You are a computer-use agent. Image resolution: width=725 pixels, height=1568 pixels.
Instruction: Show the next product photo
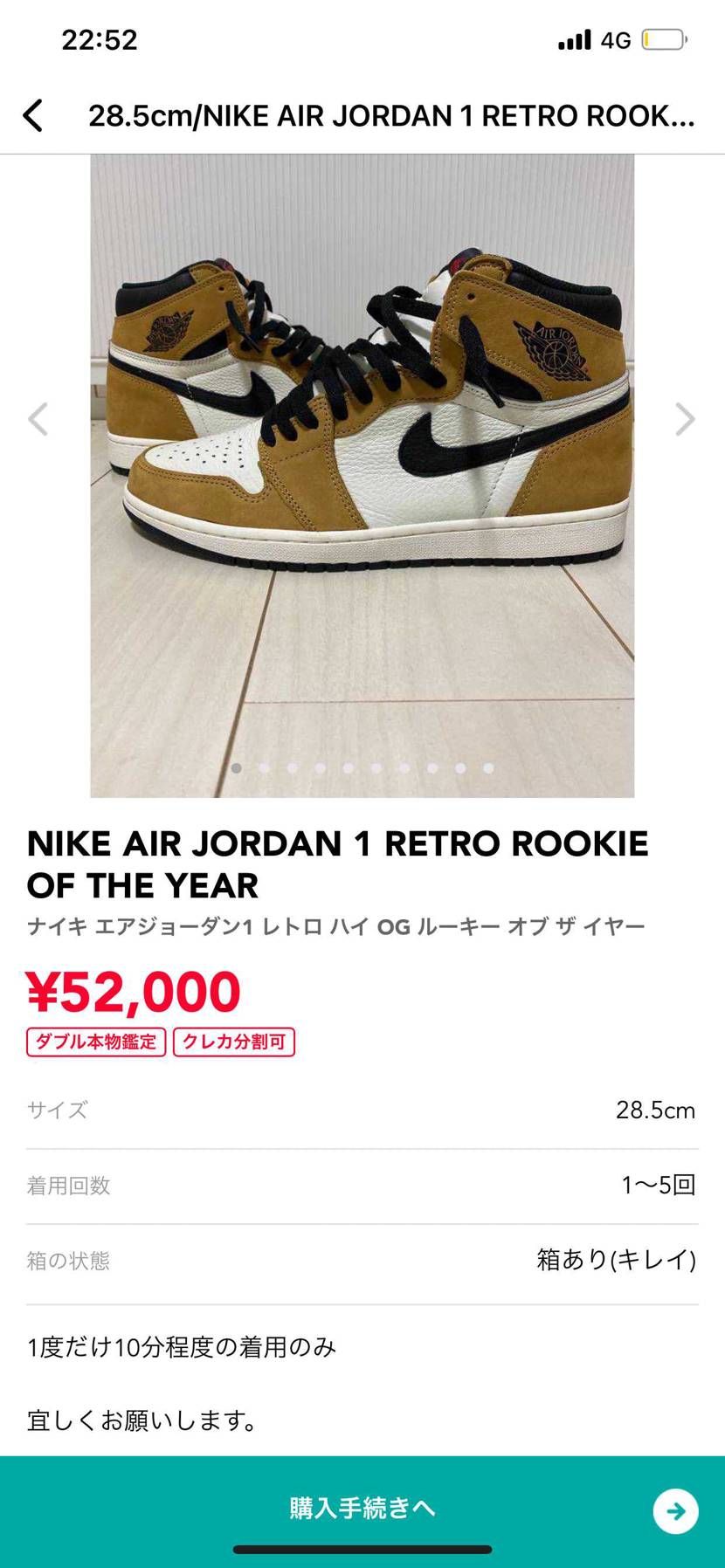tap(686, 420)
